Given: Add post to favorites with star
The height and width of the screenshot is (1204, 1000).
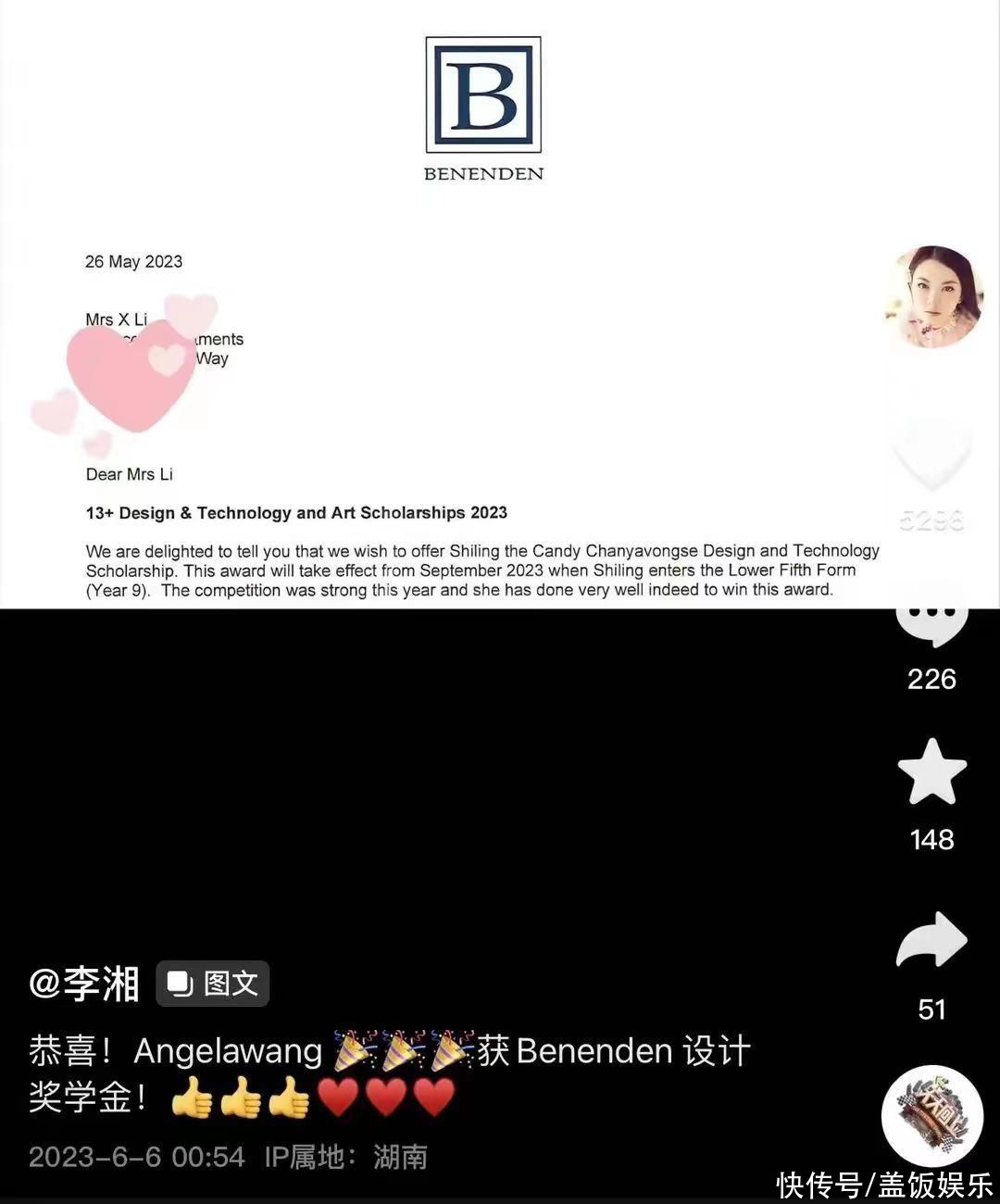Looking at the screenshot, I should pos(931,772).
